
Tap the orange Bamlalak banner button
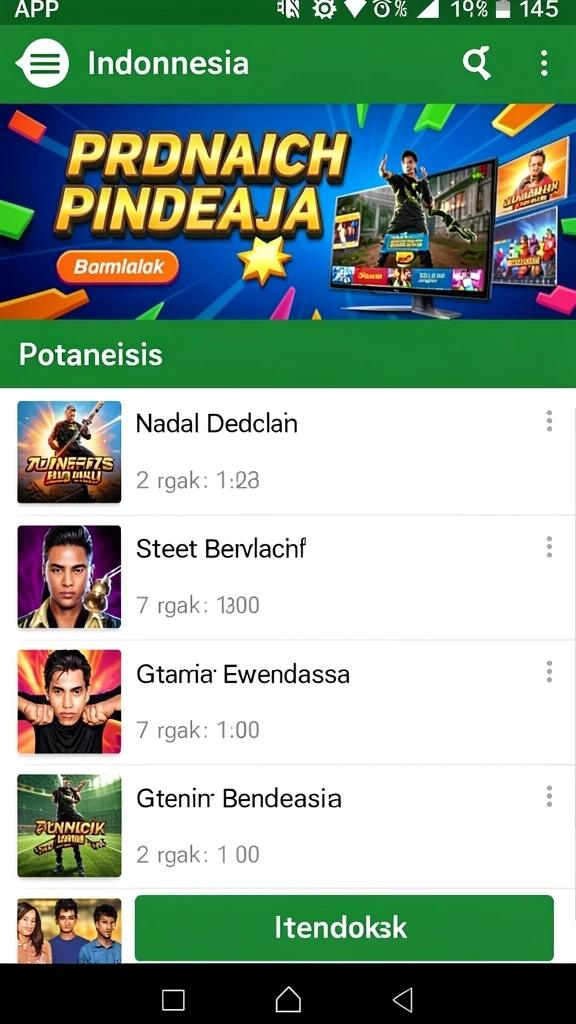click(x=118, y=267)
